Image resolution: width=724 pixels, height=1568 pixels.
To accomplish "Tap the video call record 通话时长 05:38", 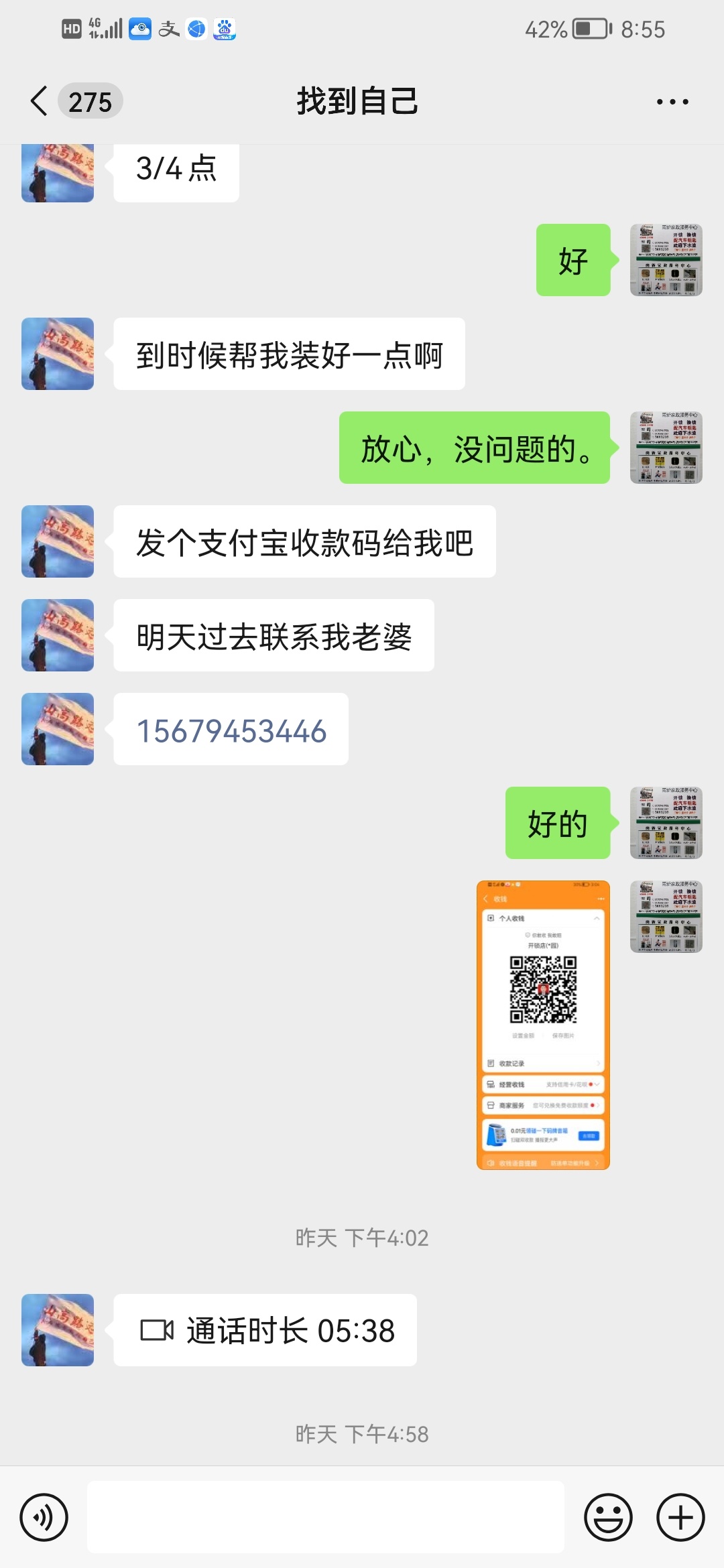I will point(265,1330).
